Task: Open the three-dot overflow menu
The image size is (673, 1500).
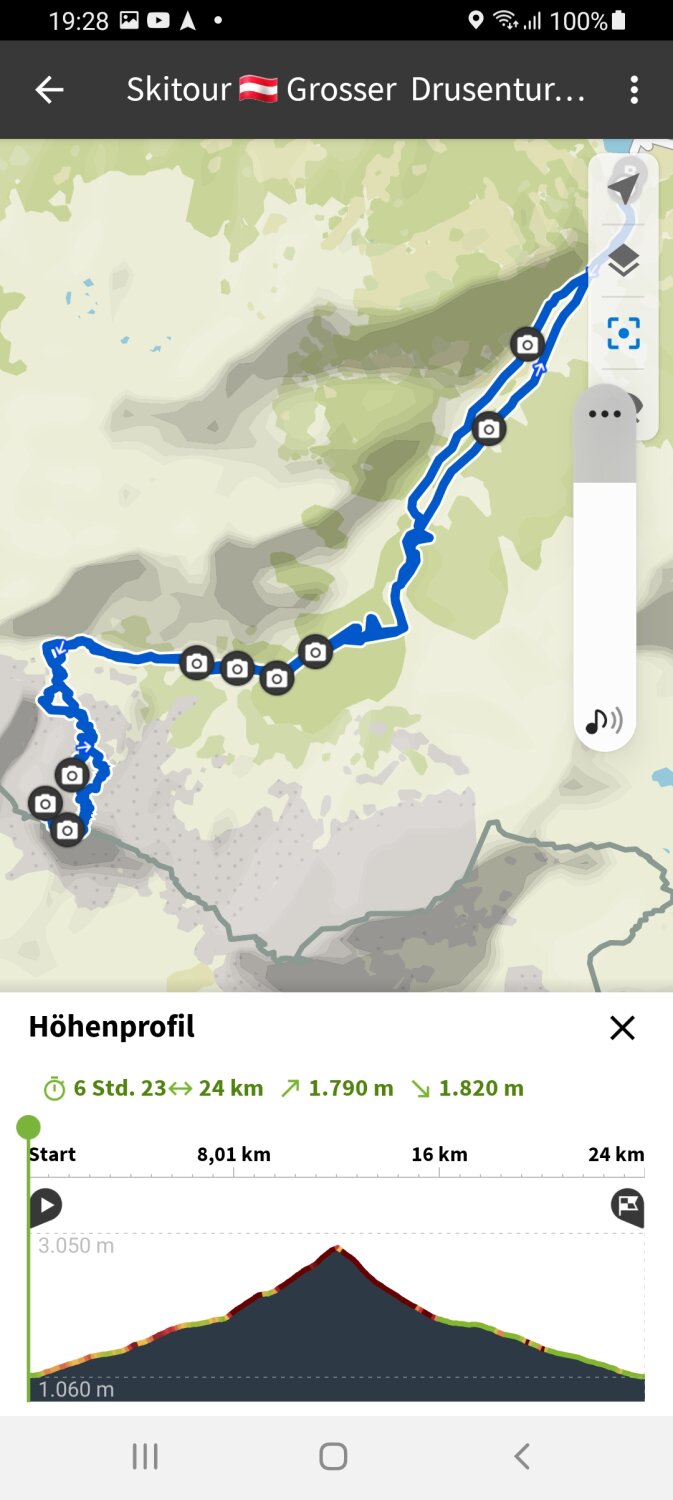Action: click(634, 90)
